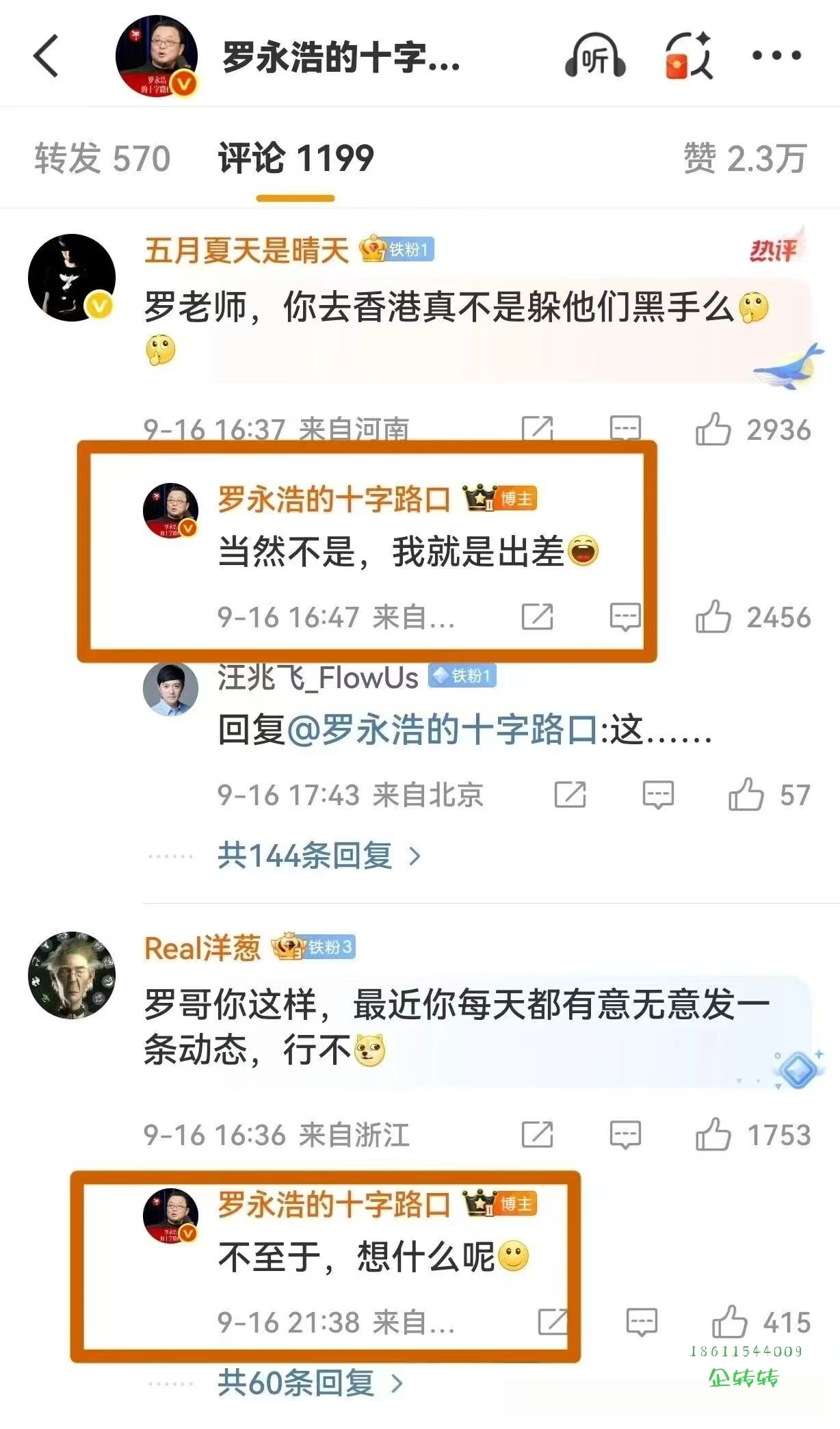The image size is (840, 1429).
Task: Like Real洋葱's comment with 1753 likes
Action: point(713,1134)
